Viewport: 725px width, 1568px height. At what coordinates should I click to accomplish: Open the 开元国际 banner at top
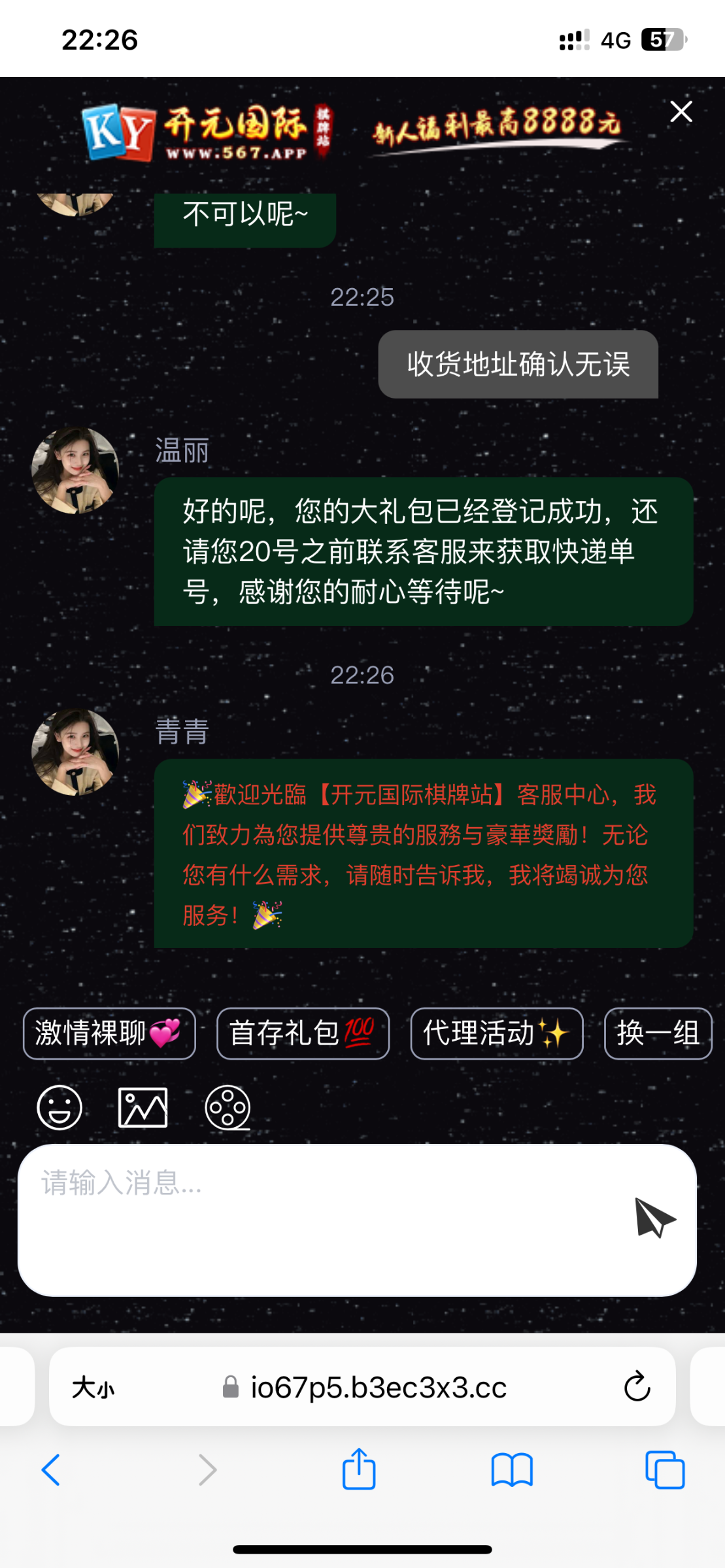353,131
